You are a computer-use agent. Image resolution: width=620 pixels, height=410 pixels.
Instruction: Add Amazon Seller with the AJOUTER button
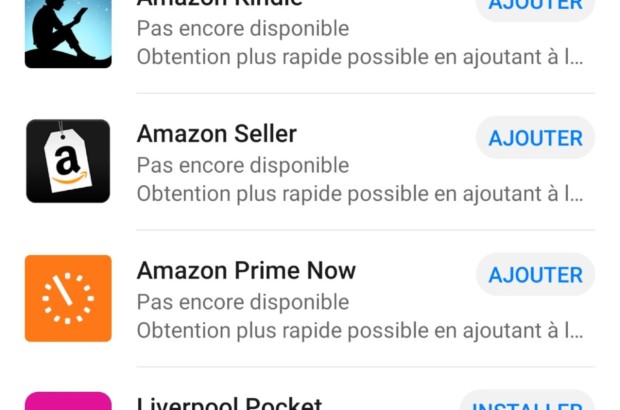tap(535, 138)
